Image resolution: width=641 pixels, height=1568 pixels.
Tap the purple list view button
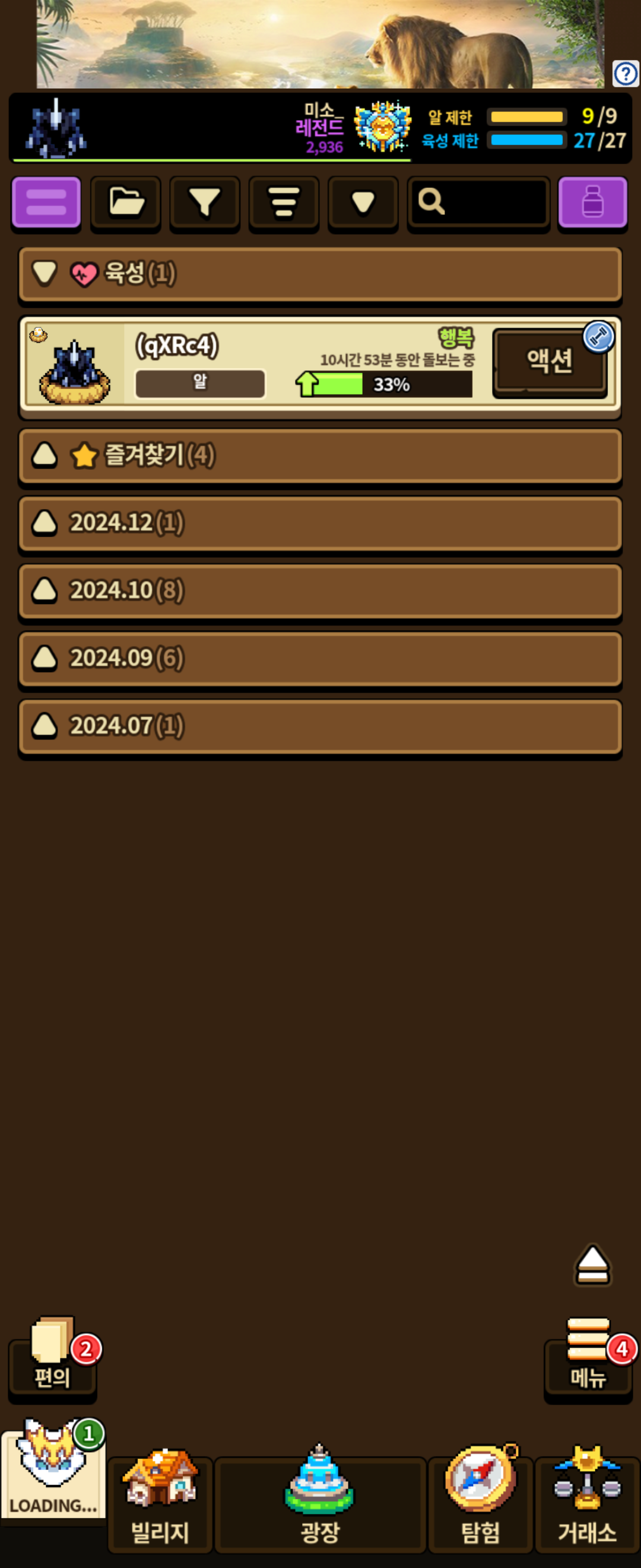(x=46, y=203)
